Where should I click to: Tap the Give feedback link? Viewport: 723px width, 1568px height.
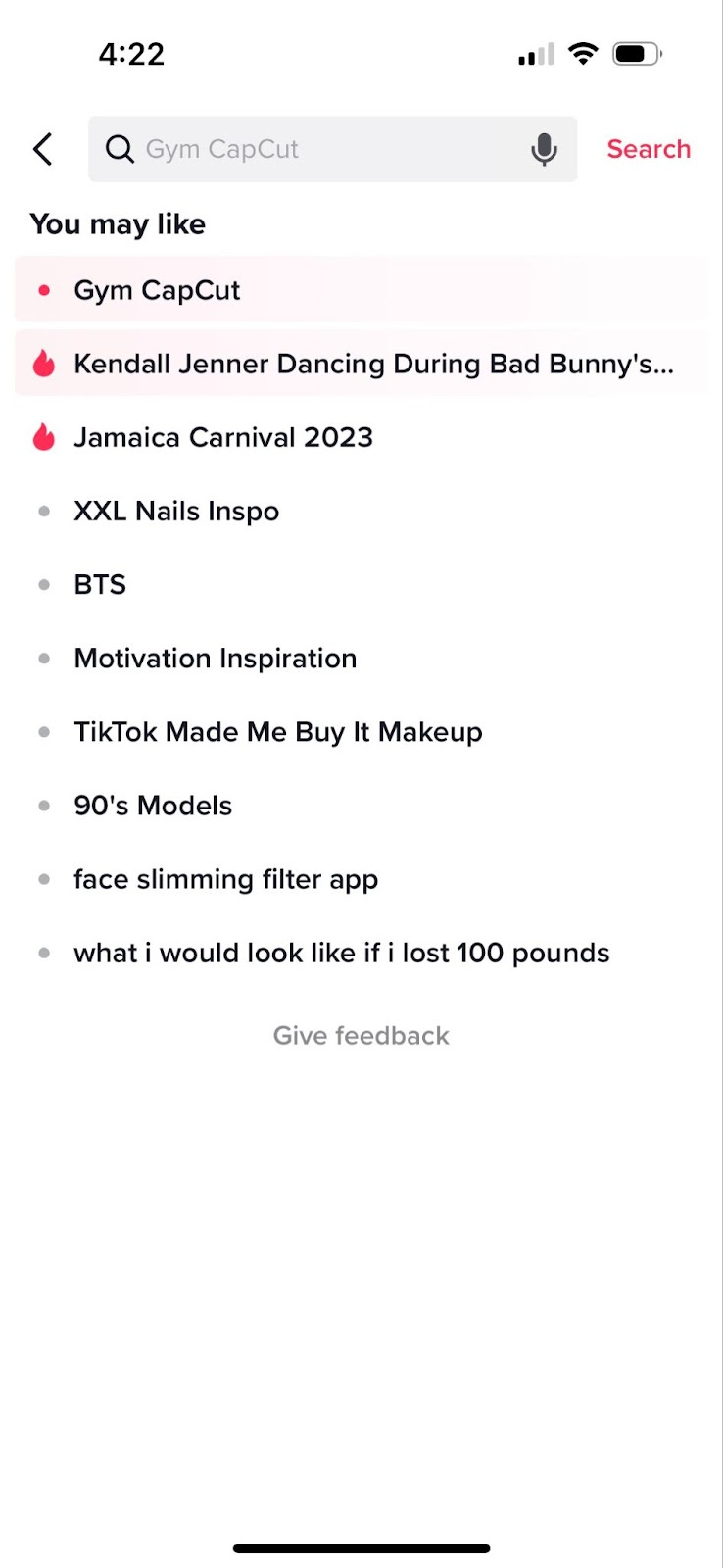(x=361, y=1036)
